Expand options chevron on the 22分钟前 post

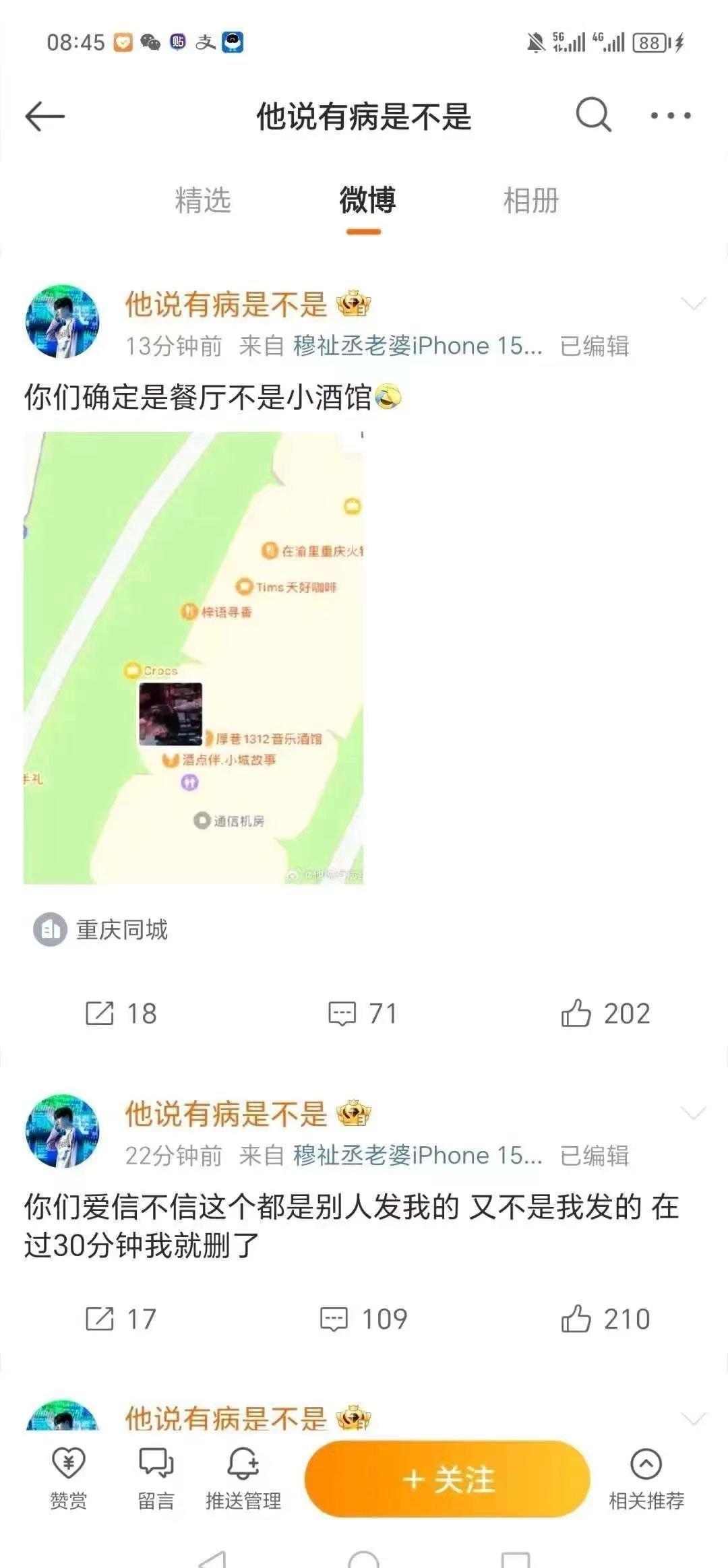click(693, 1113)
